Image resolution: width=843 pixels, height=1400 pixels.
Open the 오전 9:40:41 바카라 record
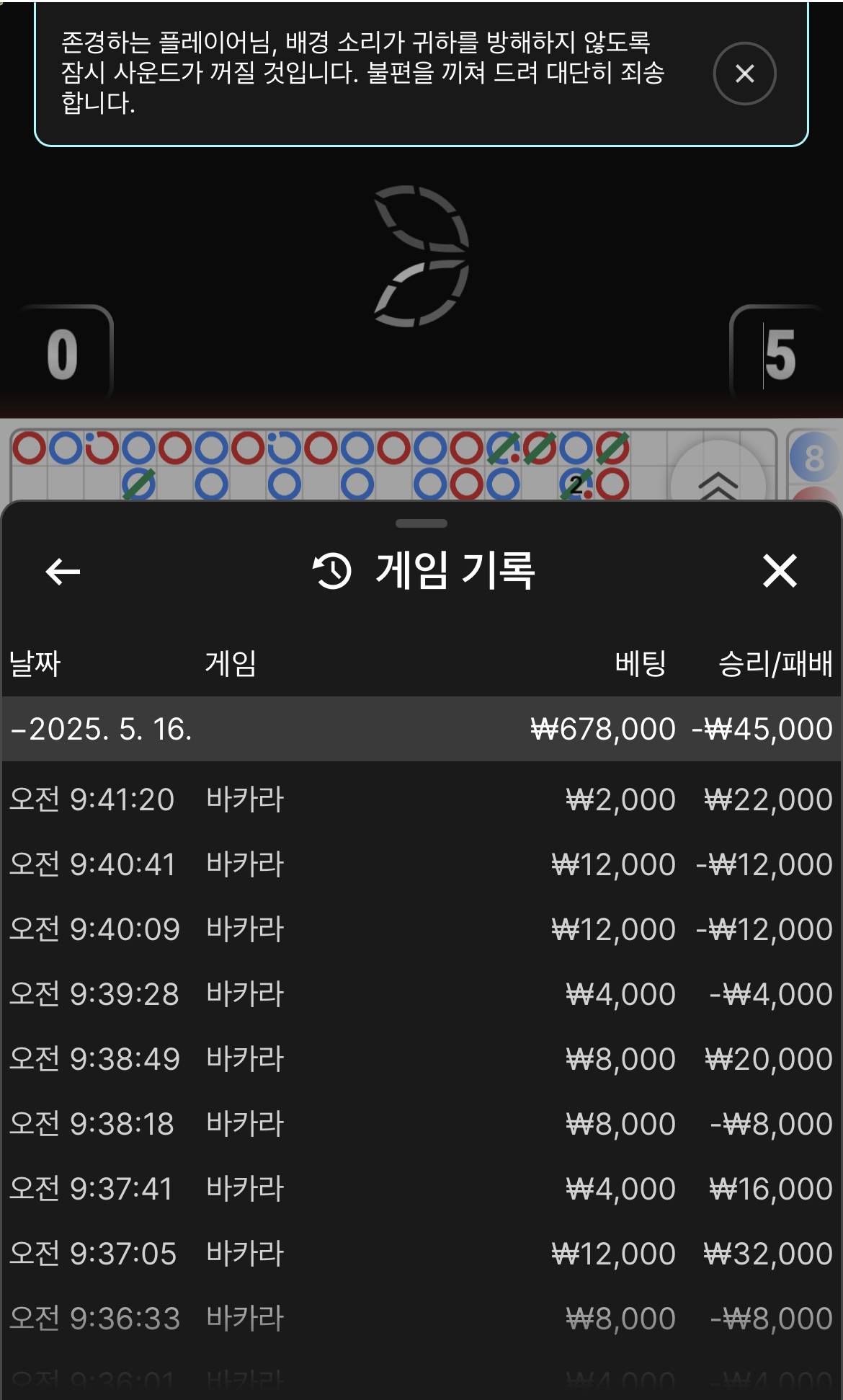(421, 864)
